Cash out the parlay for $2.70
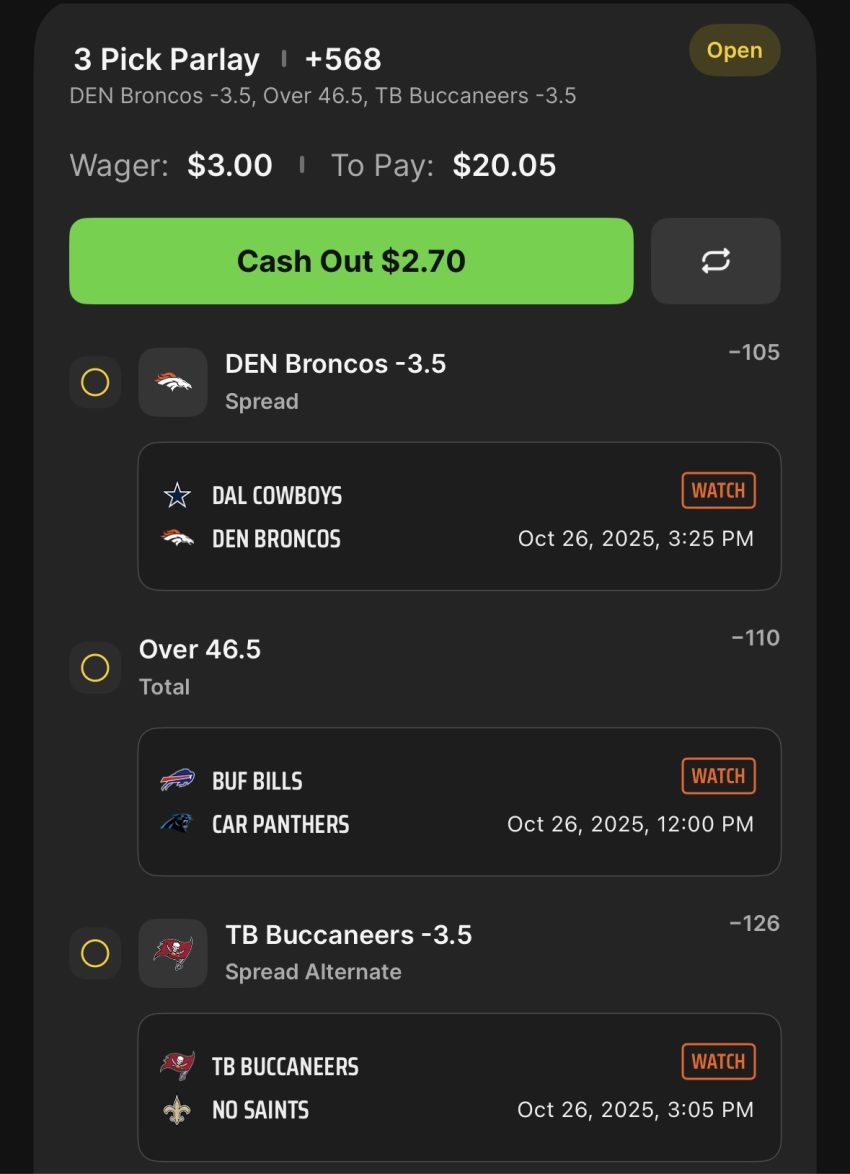850x1174 pixels. 351,261
